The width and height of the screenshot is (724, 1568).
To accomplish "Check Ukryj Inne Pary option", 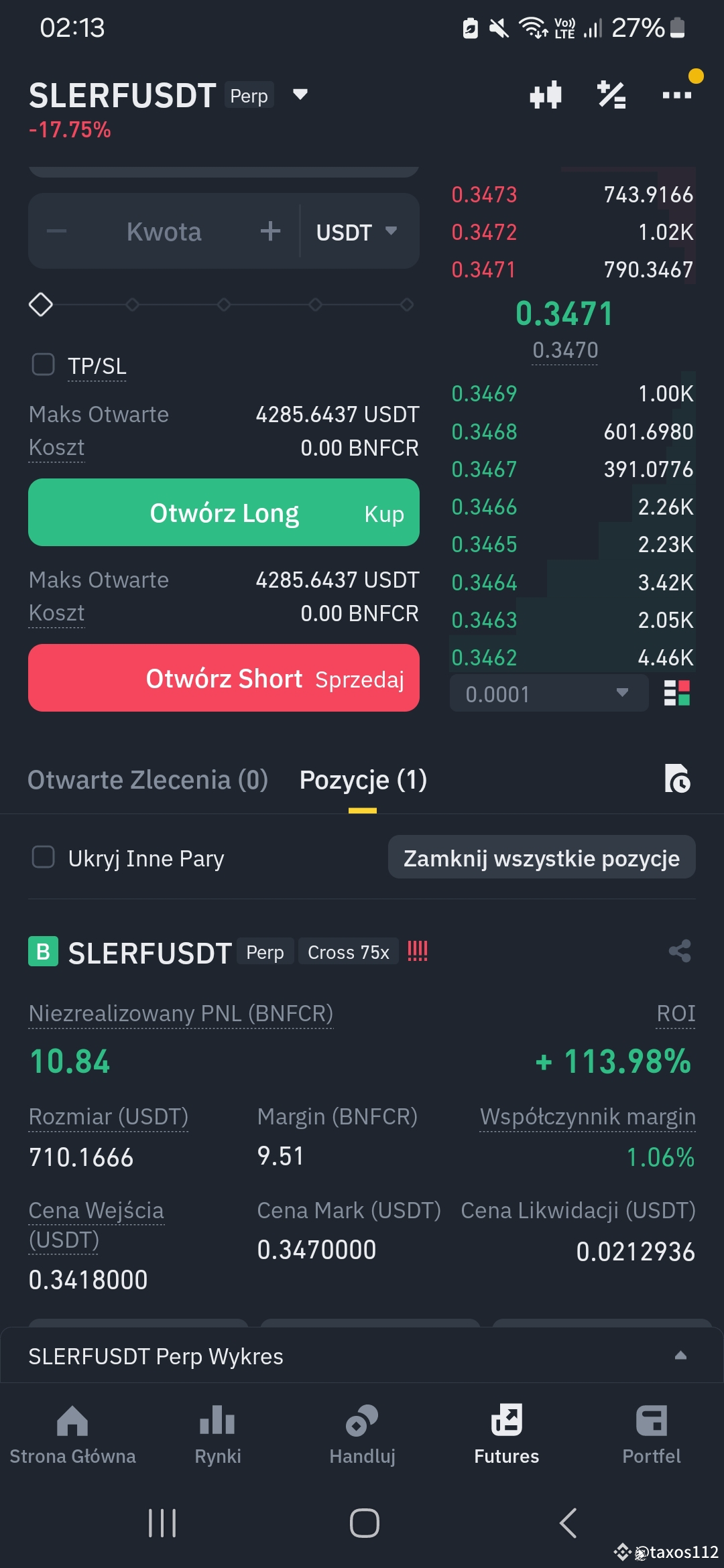I will point(43,857).
